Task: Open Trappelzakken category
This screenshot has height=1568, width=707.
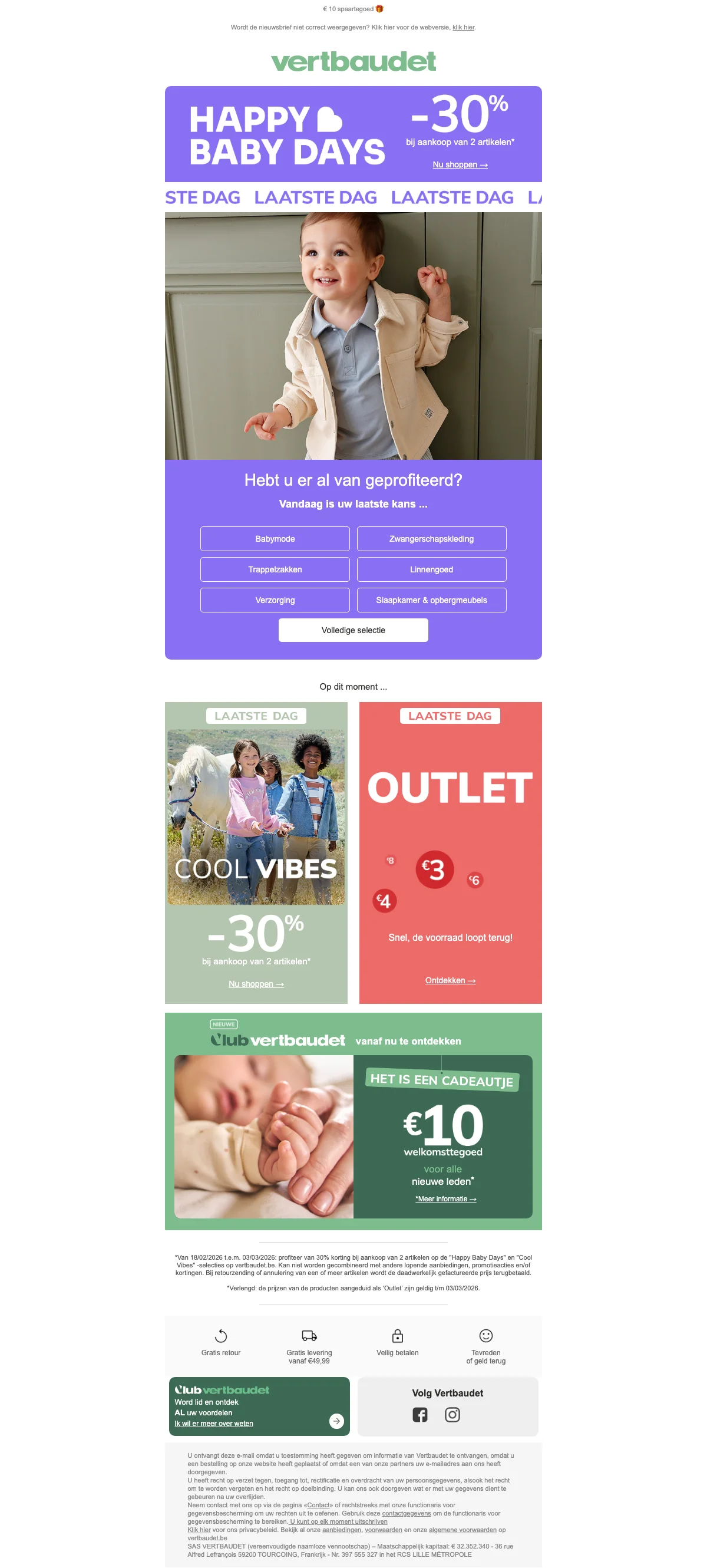Action: pyautogui.click(x=275, y=569)
